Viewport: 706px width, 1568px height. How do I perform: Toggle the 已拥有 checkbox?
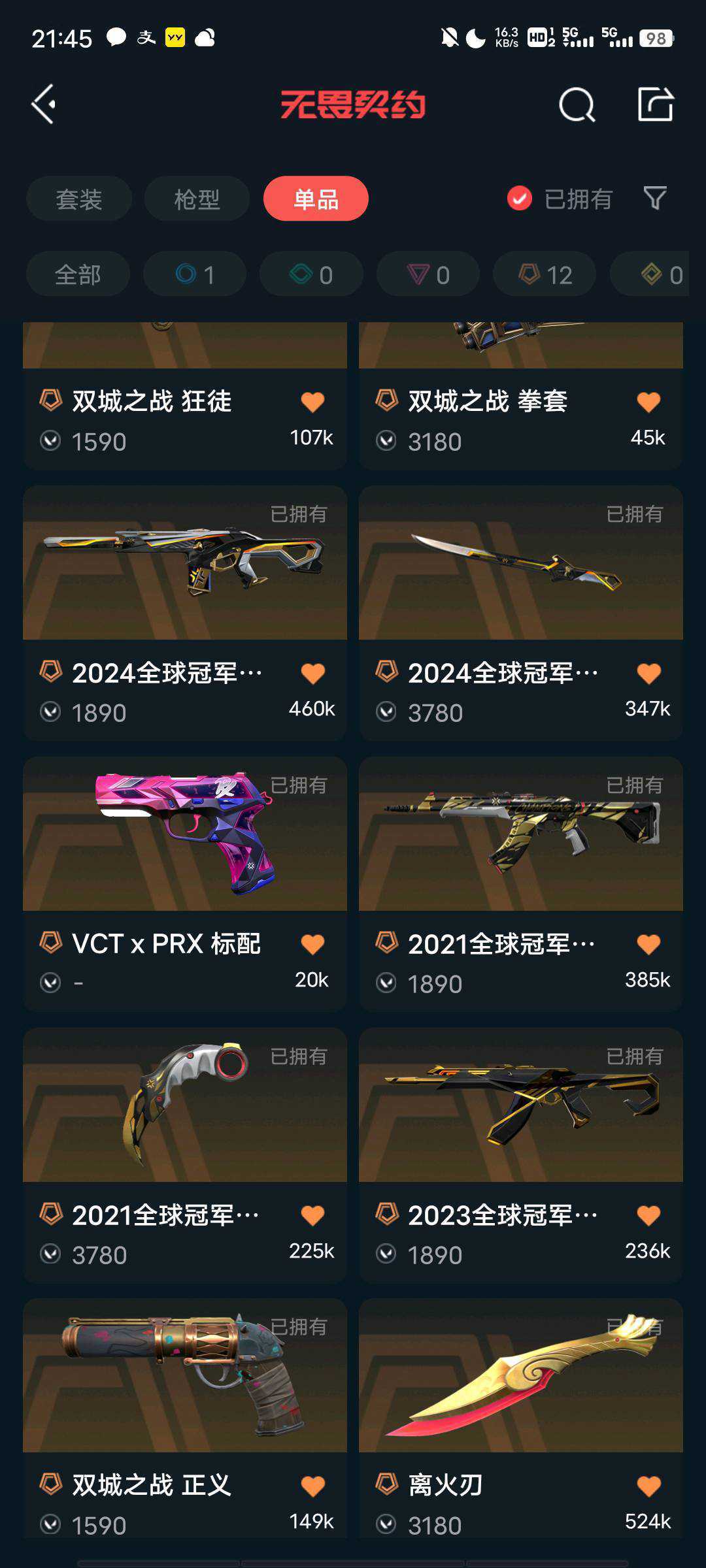tap(520, 199)
